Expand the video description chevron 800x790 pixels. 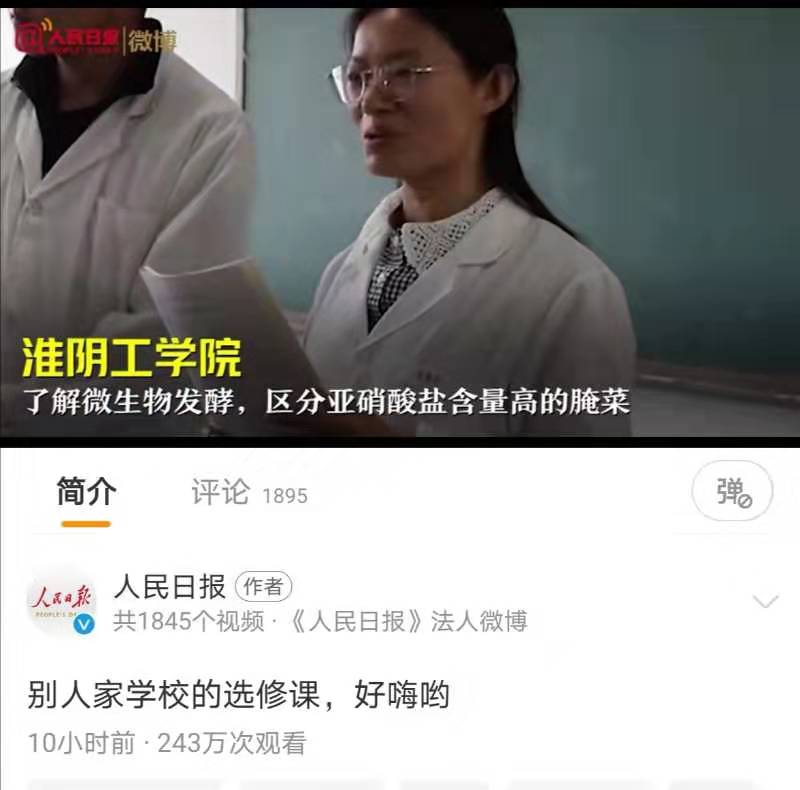point(765,602)
